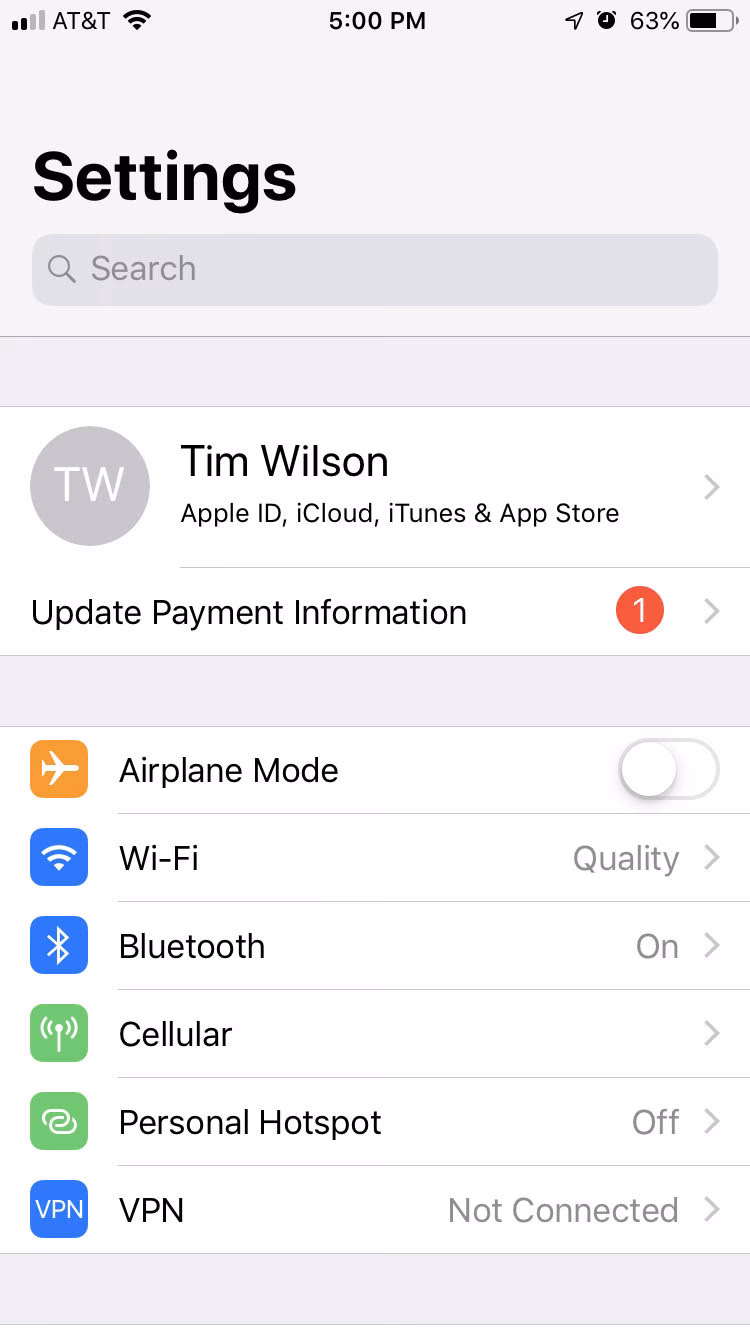Tap the Search input field
This screenshot has height=1334, width=750.
click(375, 269)
